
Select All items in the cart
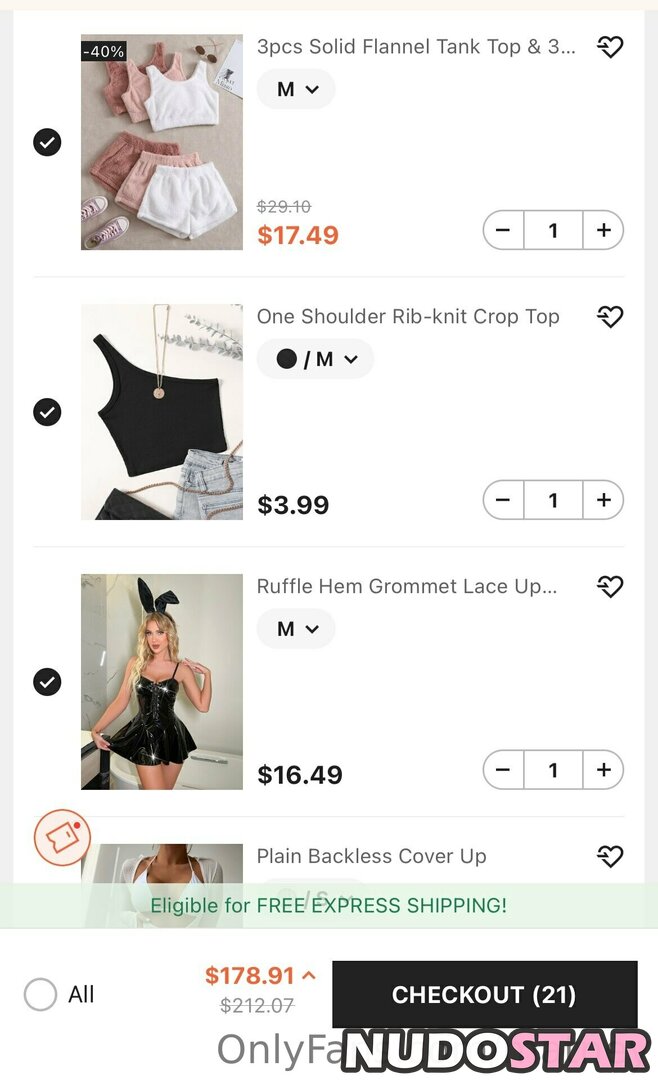[41, 994]
